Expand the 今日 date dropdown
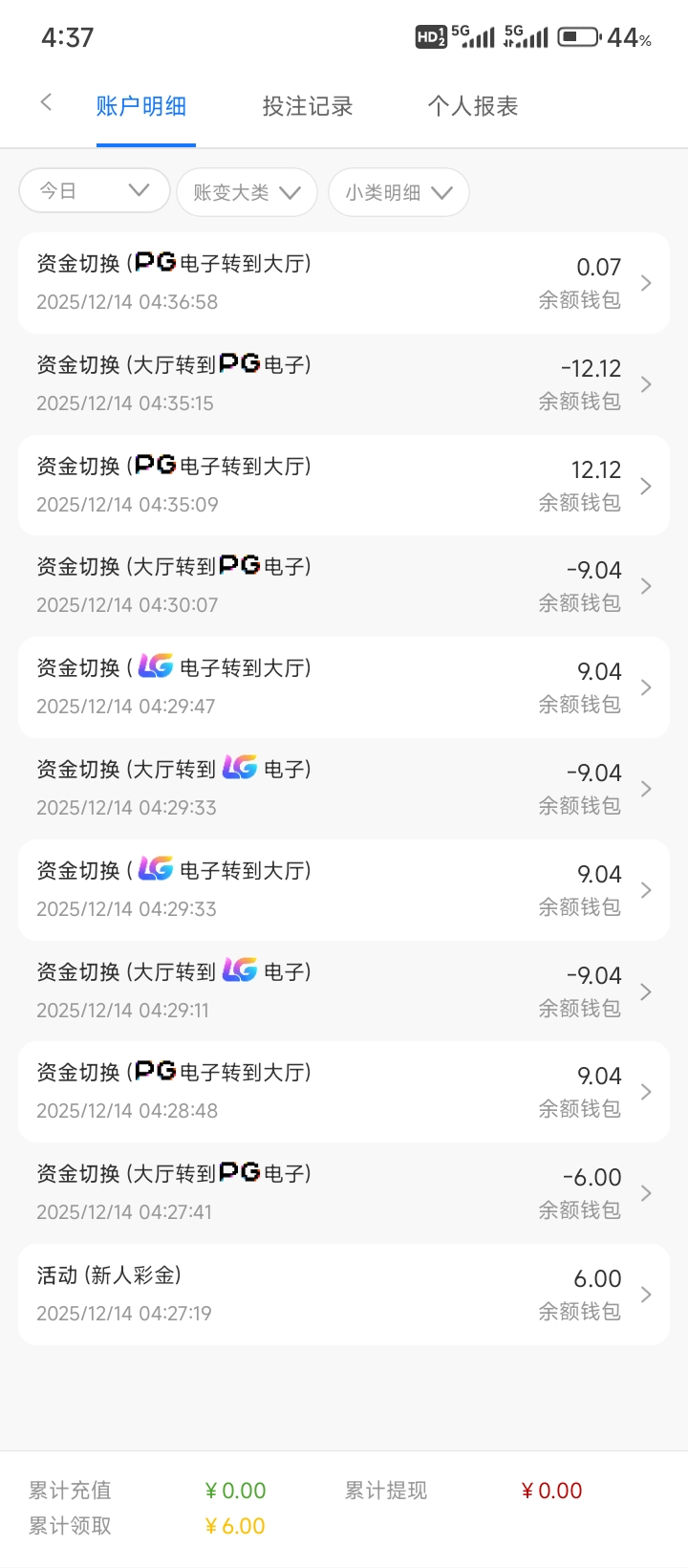The width and height of the screenshot is (688, 1568). 95,190
